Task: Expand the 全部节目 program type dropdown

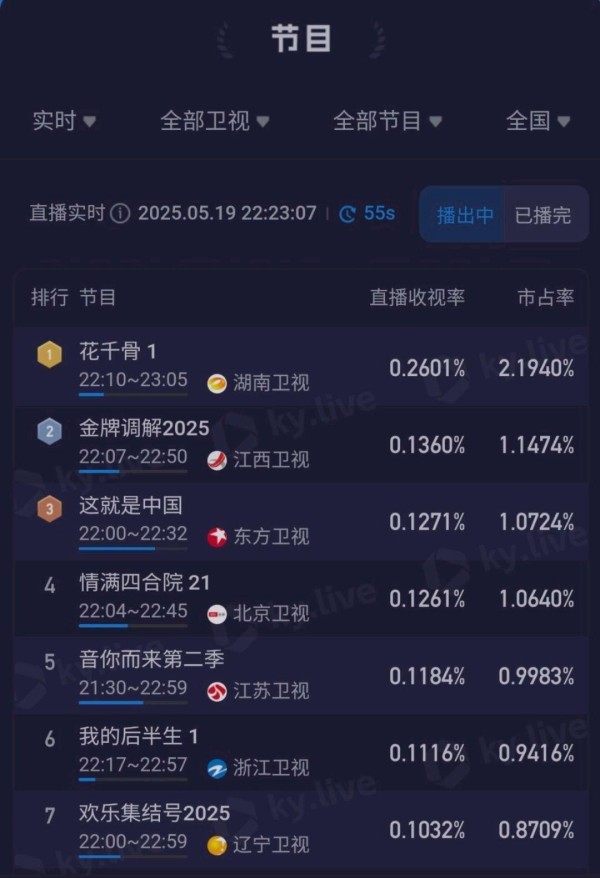Action: coord(387,121)
